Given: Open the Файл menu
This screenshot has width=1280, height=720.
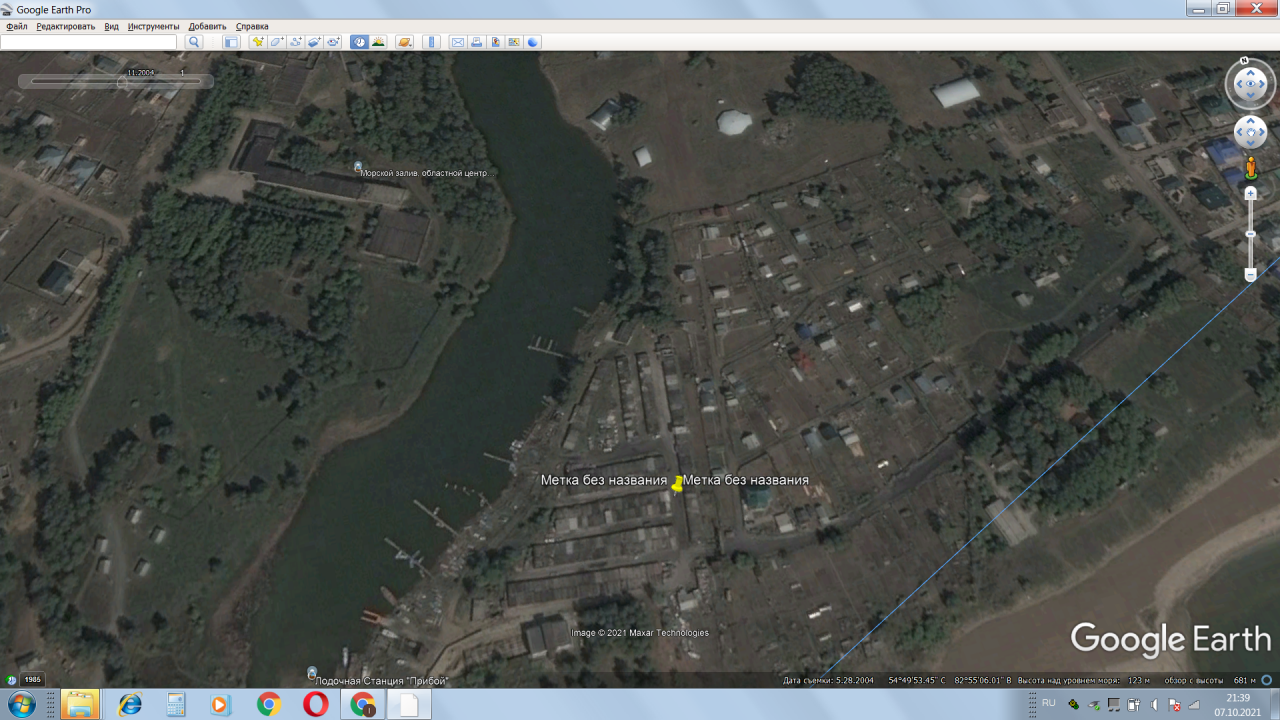Looking at the screenshot, I should click(16, 26).
